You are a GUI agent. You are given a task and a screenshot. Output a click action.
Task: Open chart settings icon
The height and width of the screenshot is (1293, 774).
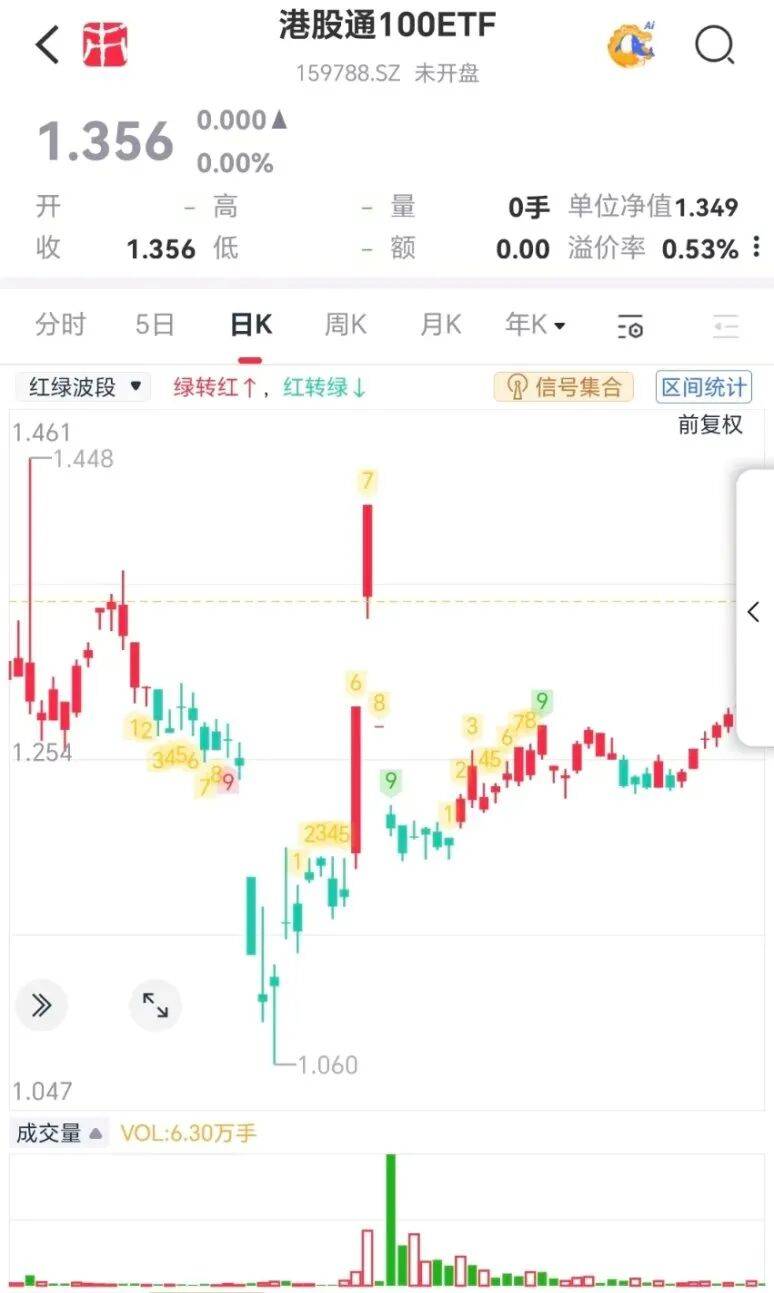pyautogui.click(x=630, y=326)
